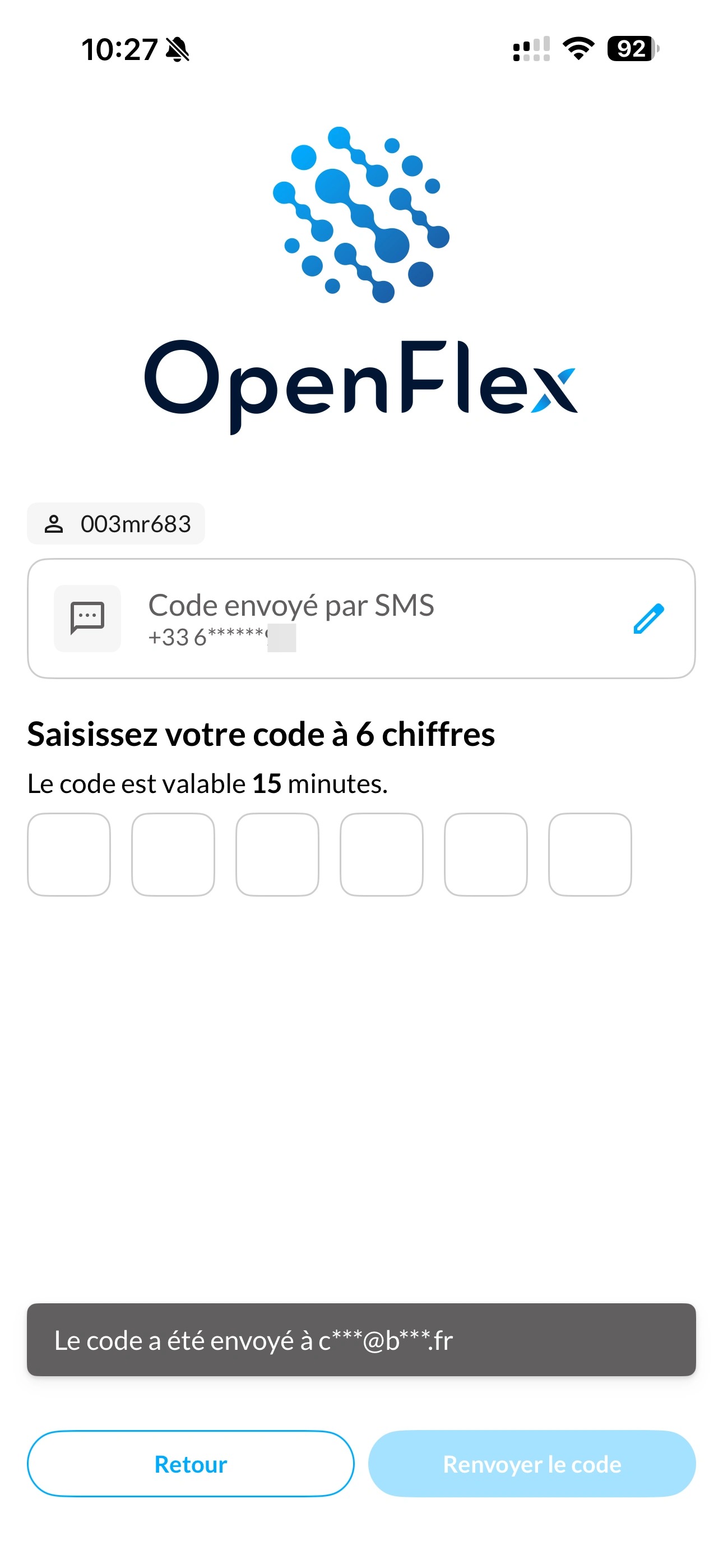Viewport: 723px width, 1568px height.
Task: Resend code via Renvoyer le code
Action: point(532,1463)
